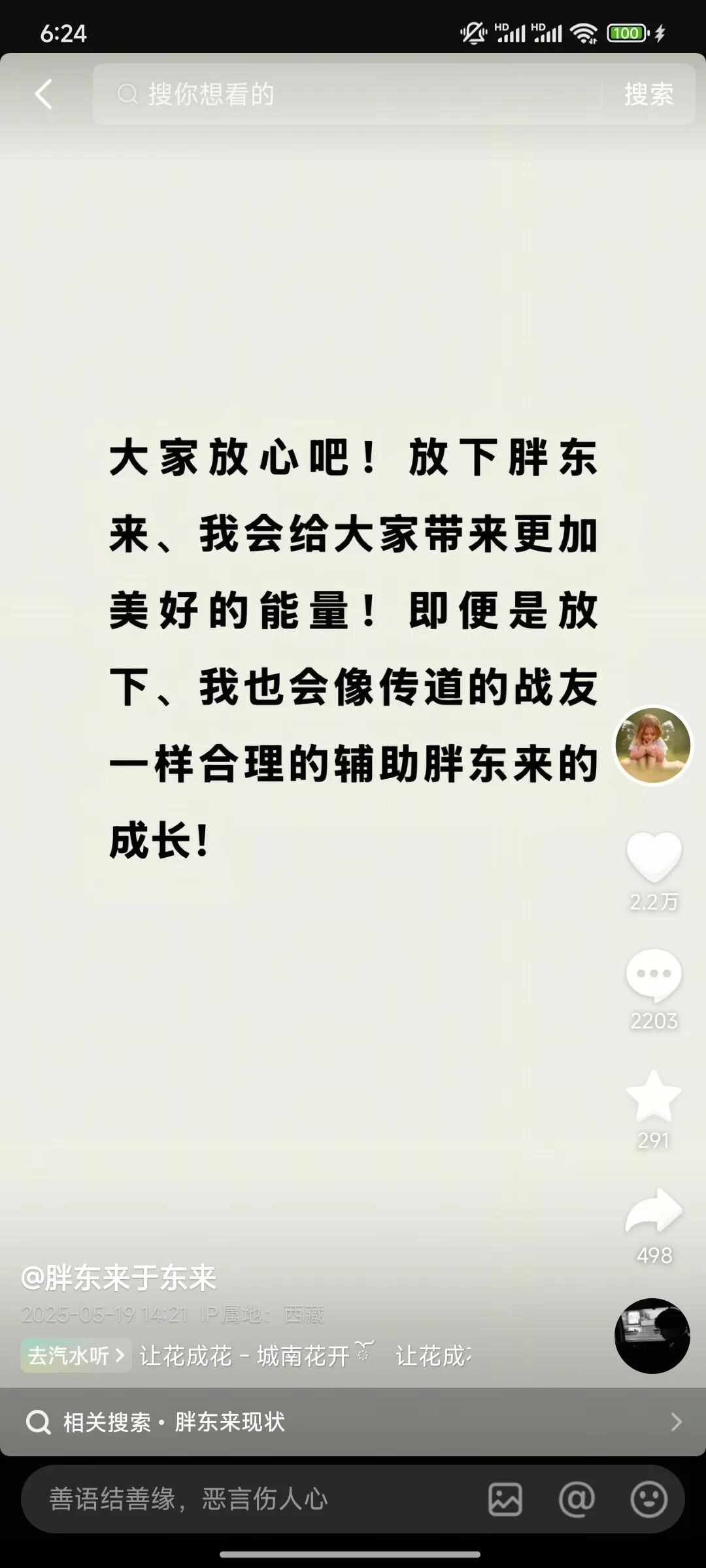Share the video via the arrow icon
706x1568 pixels.
[x=654, y=1212]
